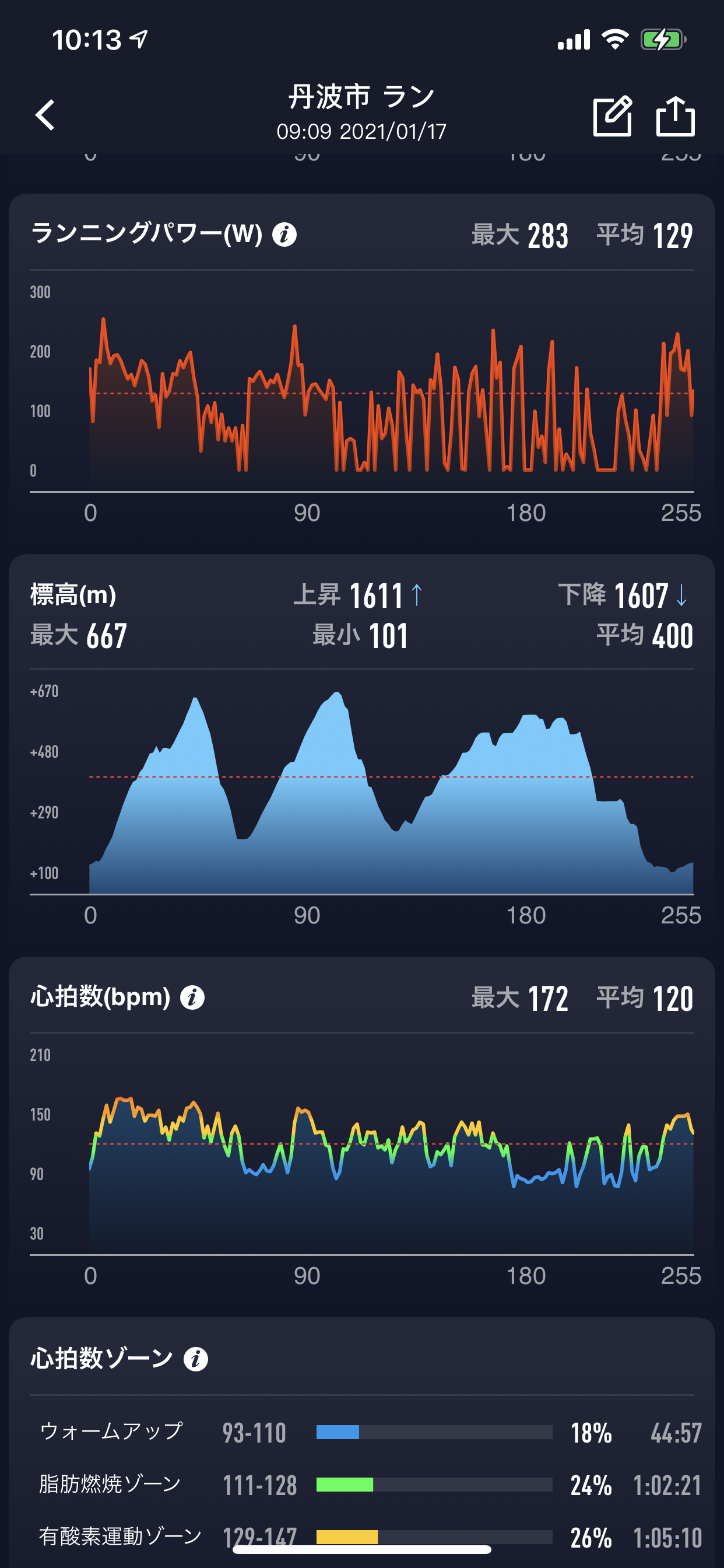Image resolution: width=724 pixels, height=1568 pixels.
Task: Go back using the top-left arrow
Action: pos(45,115)
